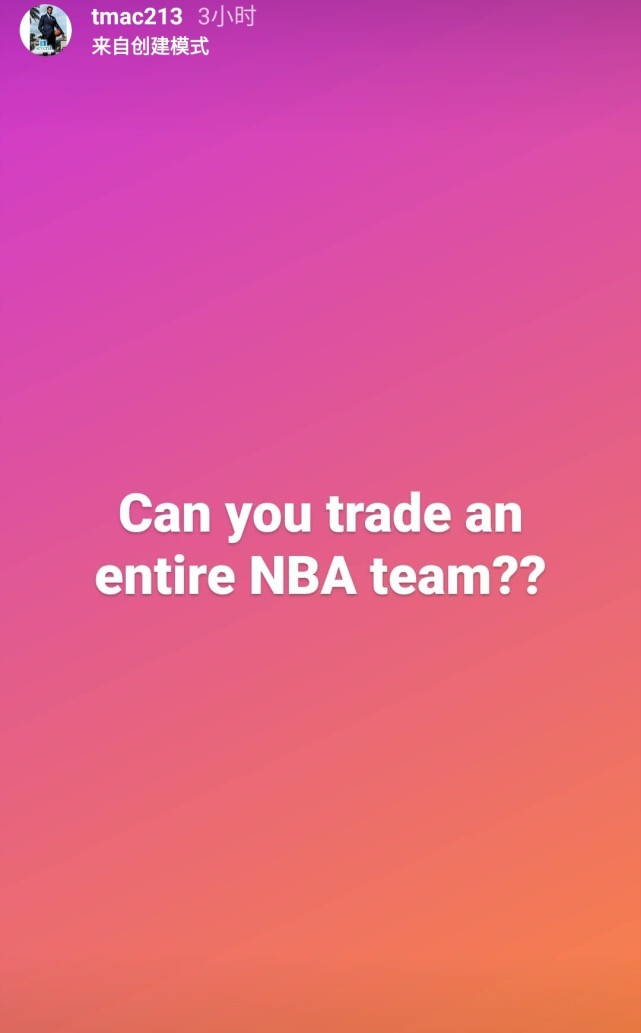
Task: Open tmac213's profile picture
Action: [45, 29]
